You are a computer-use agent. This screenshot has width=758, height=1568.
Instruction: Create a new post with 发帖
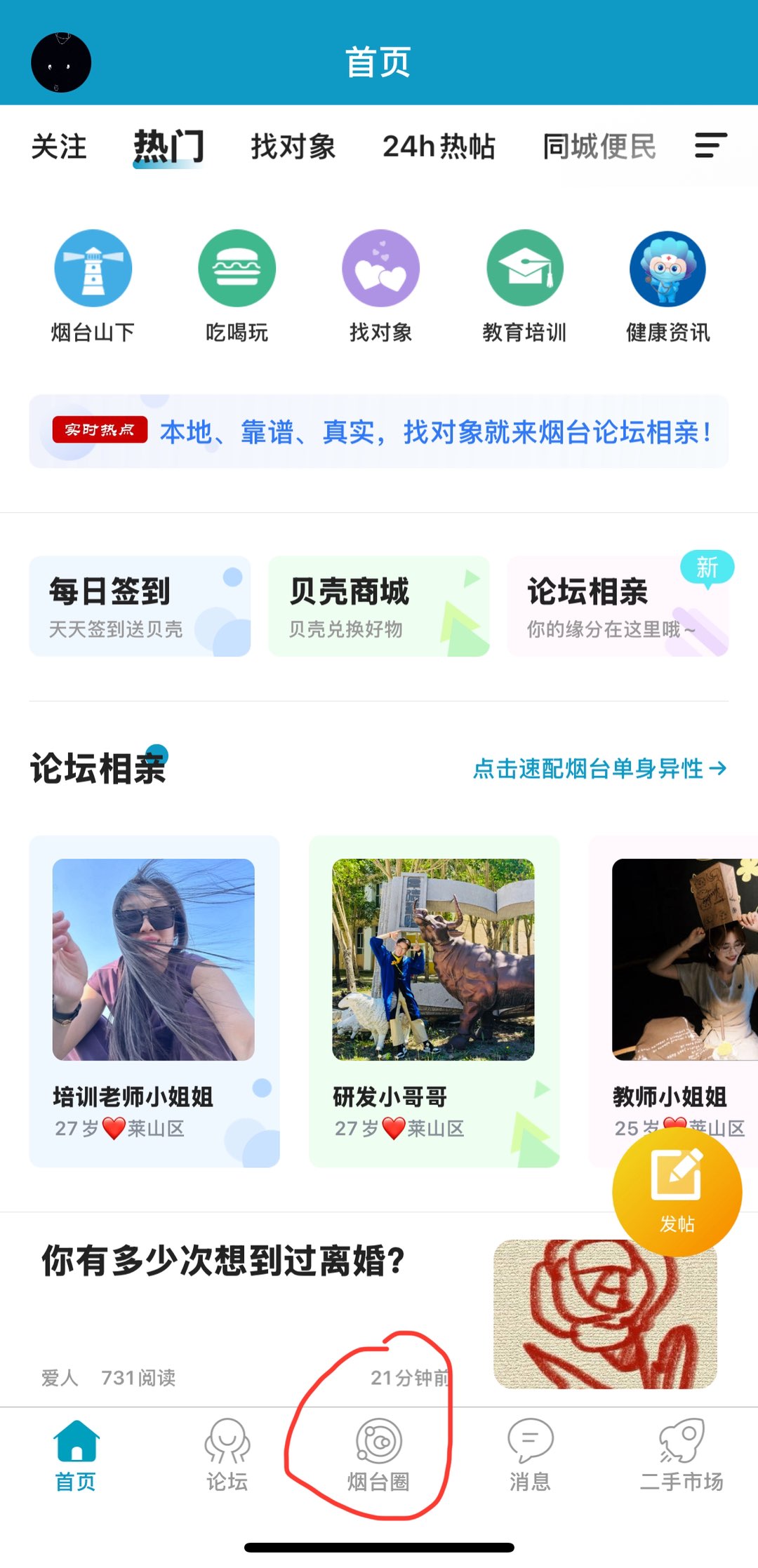(677, 1191)
